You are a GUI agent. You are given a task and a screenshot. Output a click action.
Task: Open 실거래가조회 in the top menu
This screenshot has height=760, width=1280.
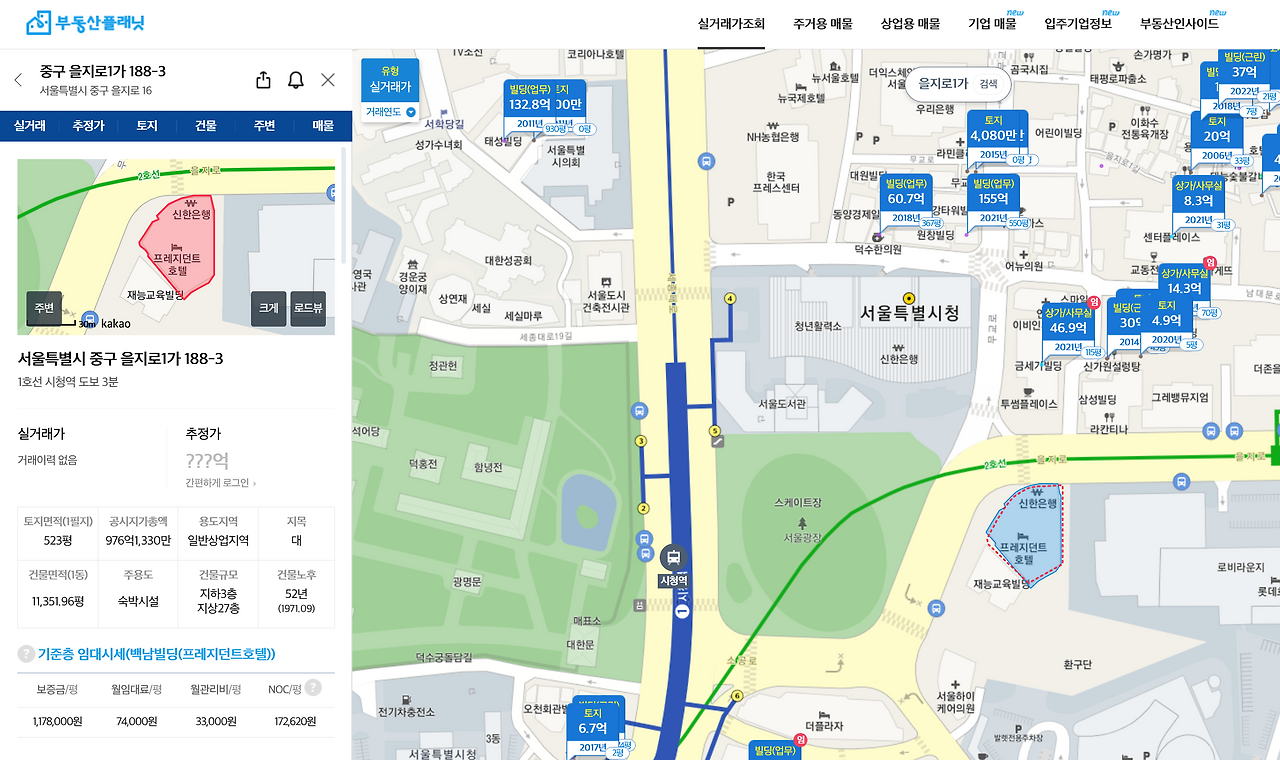[x=731, y=24]
